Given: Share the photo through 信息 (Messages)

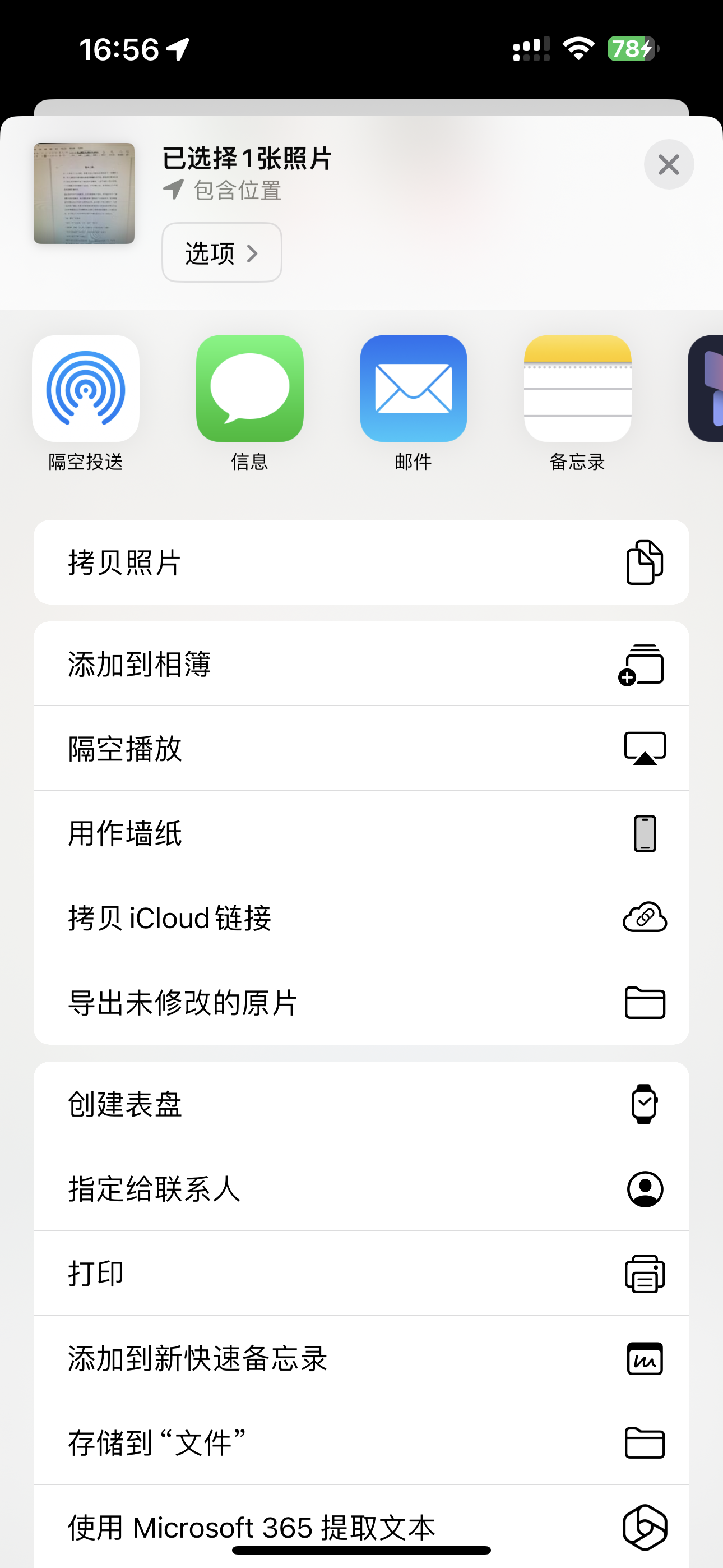Looking at the screenshot, I should 249,389.
